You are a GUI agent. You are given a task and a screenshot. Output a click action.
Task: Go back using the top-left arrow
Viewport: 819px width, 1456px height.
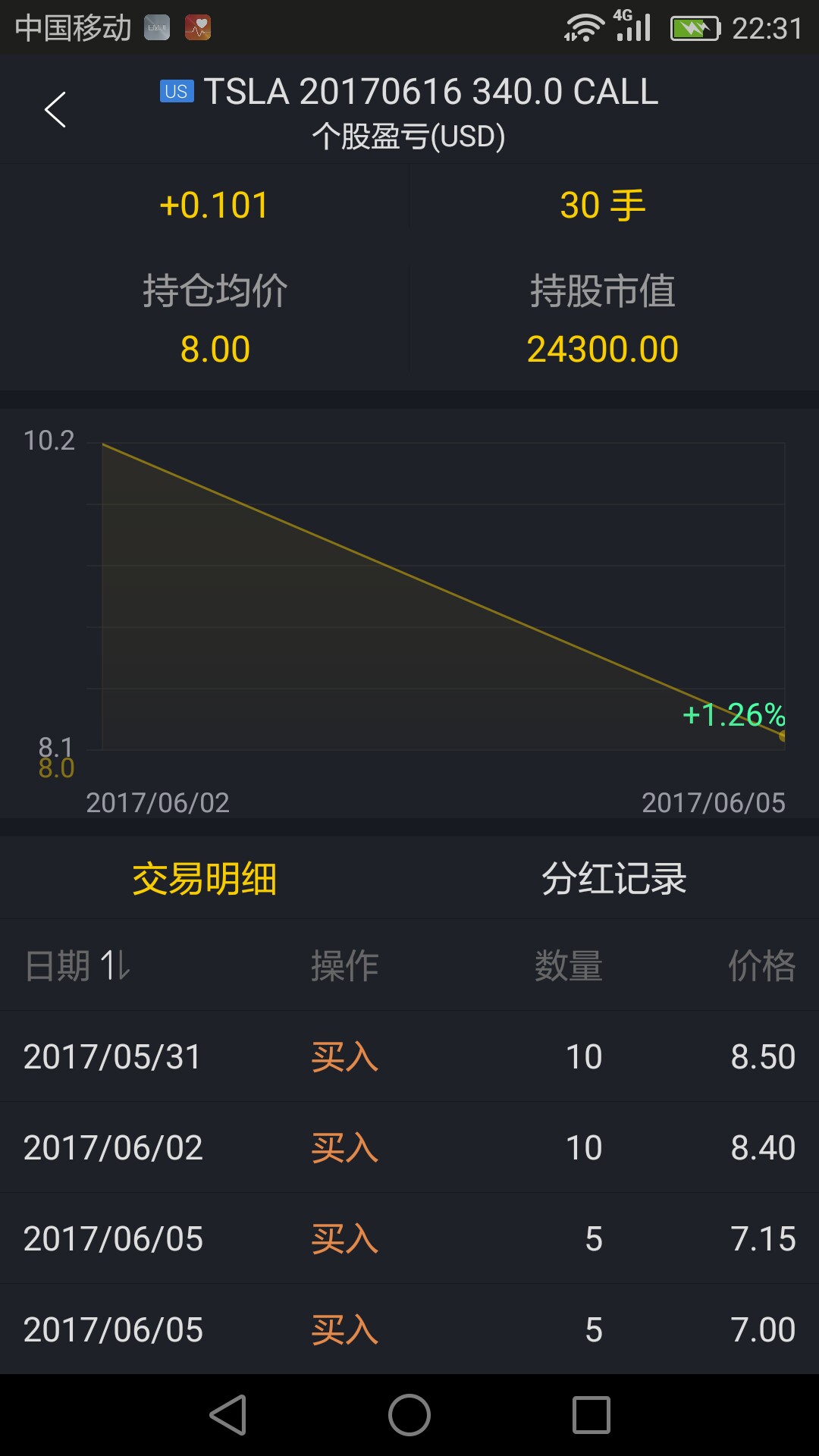tap(55, 110)
